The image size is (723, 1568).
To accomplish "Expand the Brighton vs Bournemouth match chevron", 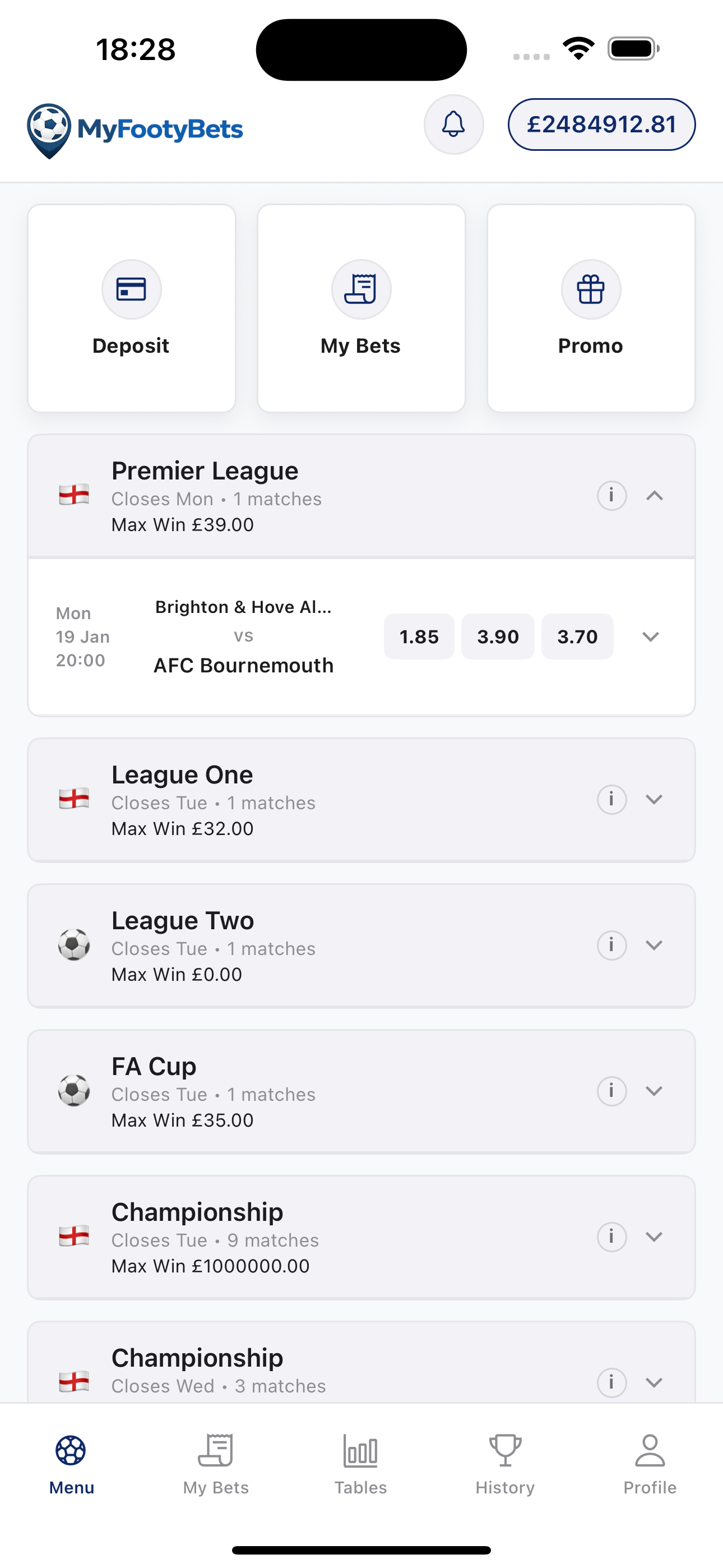I will point(650,636).
